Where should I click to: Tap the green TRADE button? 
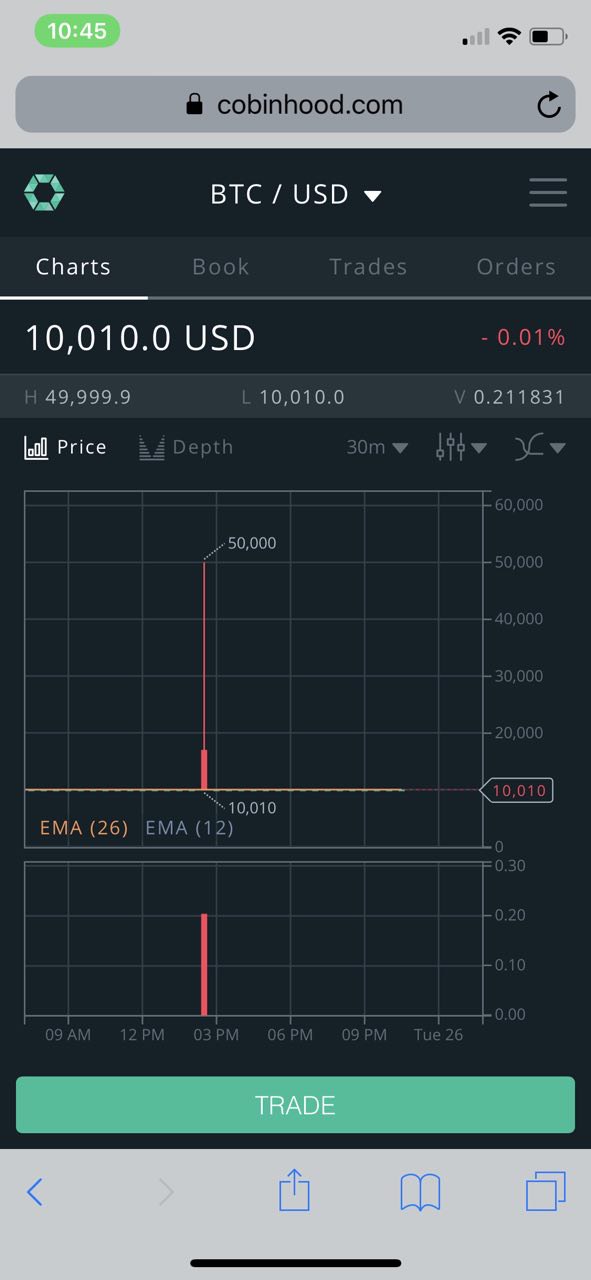295,1105
